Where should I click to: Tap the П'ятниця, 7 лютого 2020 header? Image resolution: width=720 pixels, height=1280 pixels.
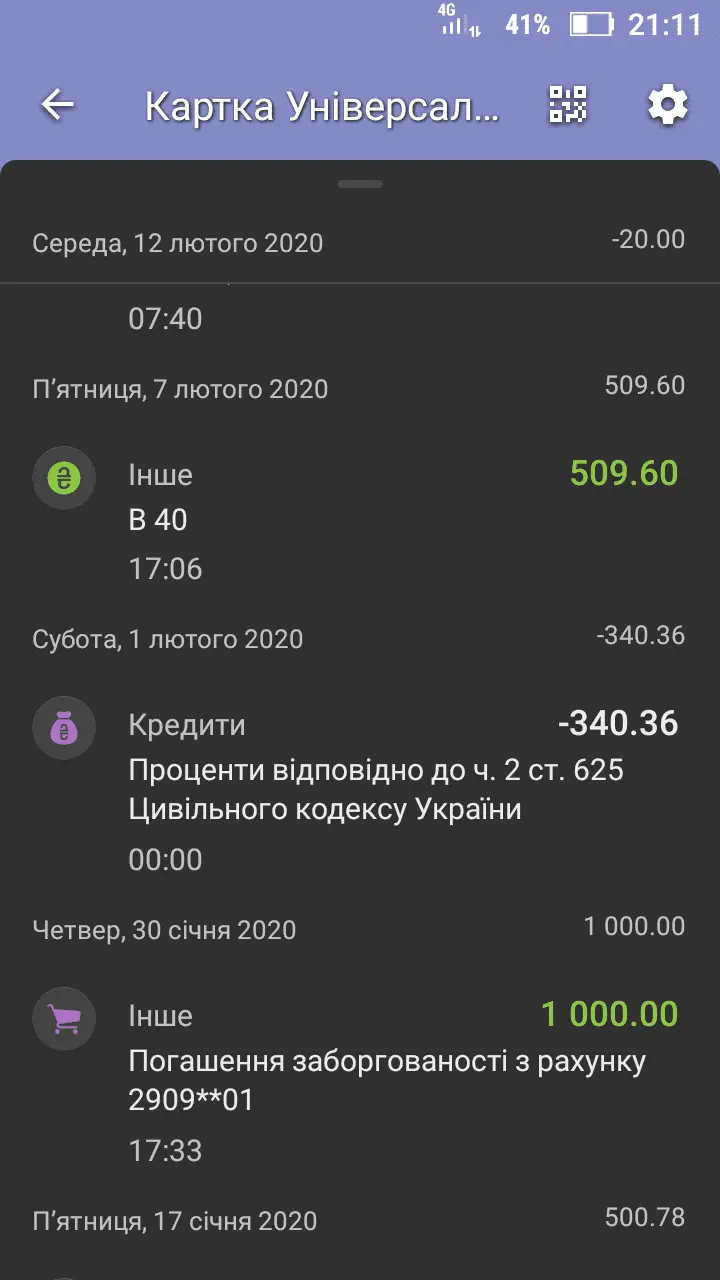click(x=175, y=388)
